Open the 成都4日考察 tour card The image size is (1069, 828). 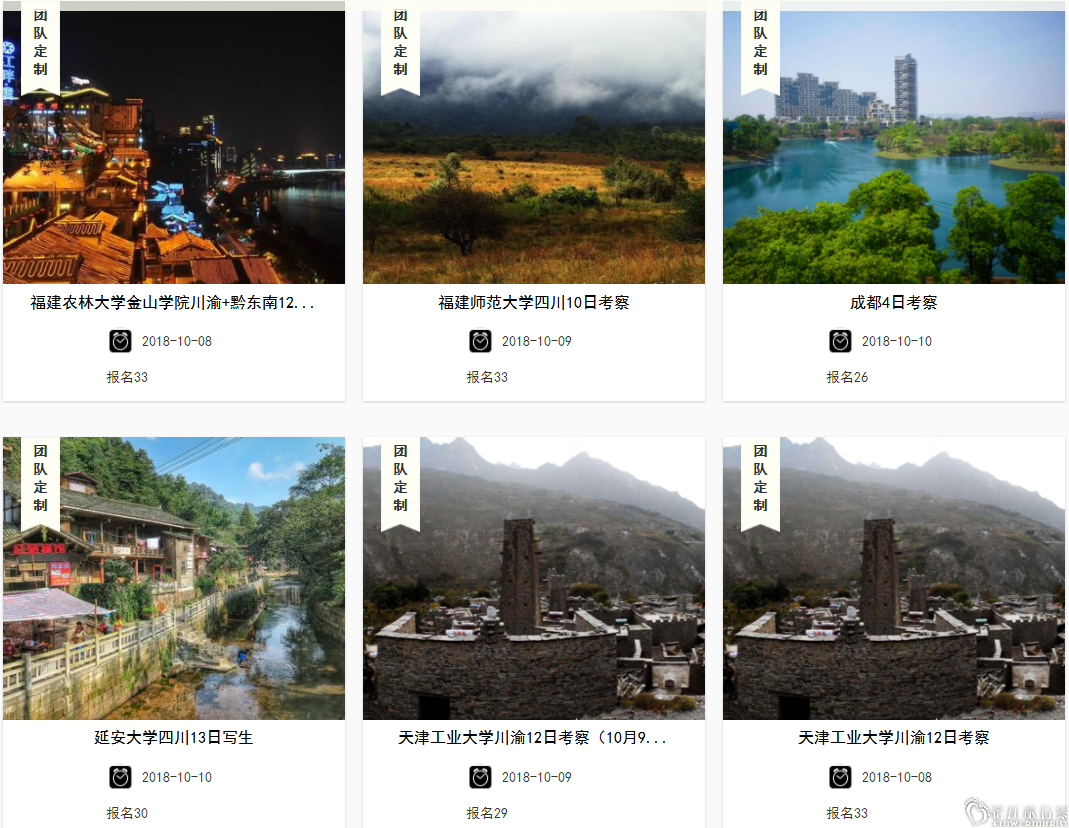tap(893, 302)
